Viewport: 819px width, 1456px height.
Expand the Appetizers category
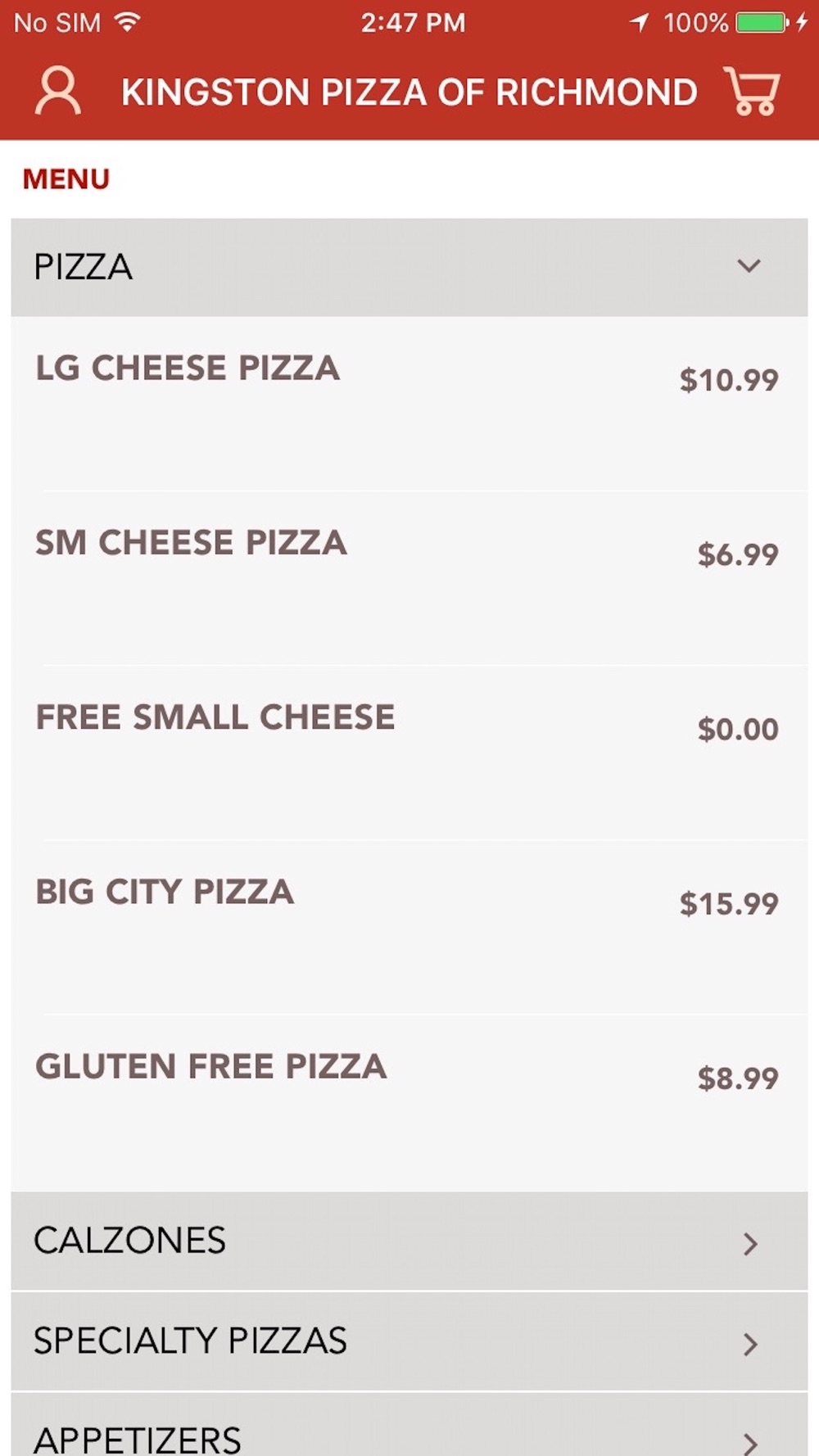click(409, 1425)
